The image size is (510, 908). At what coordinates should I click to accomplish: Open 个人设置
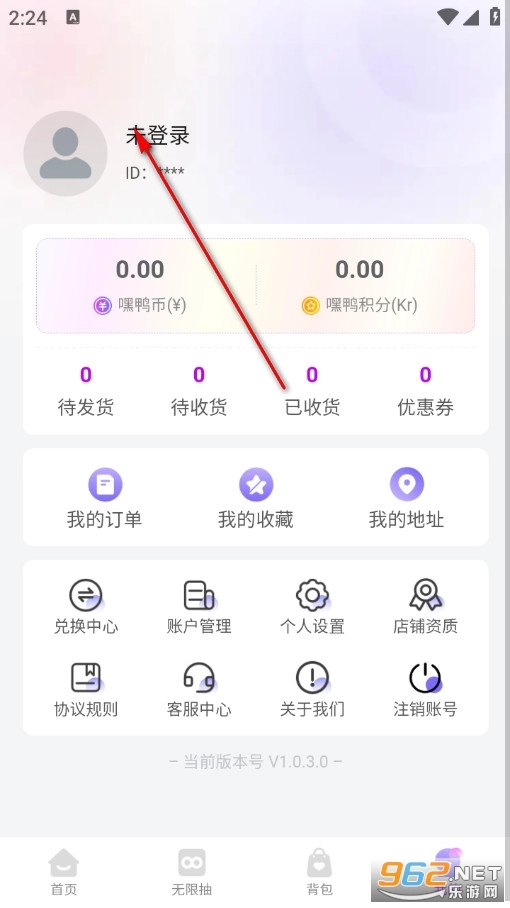pos(312,607)
